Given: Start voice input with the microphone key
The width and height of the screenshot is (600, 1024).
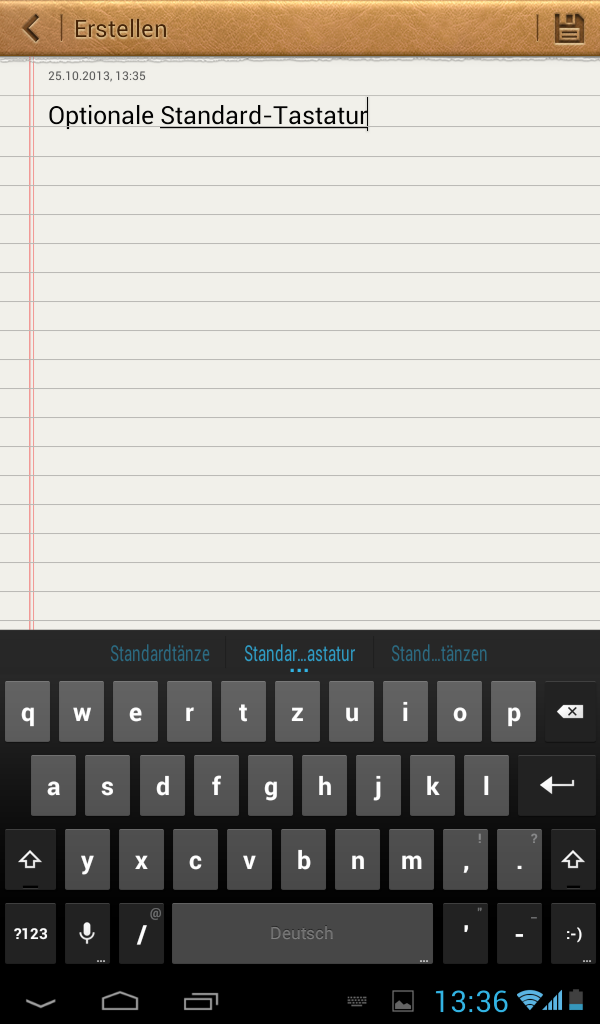Looking at the screenshot, I should tap(87, 934).
